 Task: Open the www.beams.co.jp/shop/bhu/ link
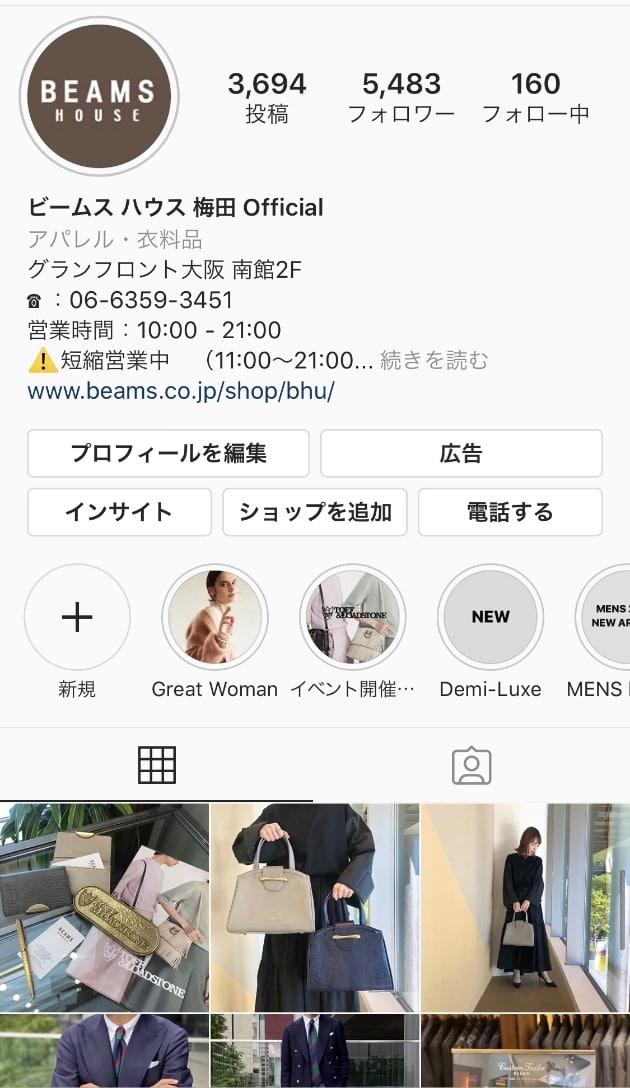(181, 391)
